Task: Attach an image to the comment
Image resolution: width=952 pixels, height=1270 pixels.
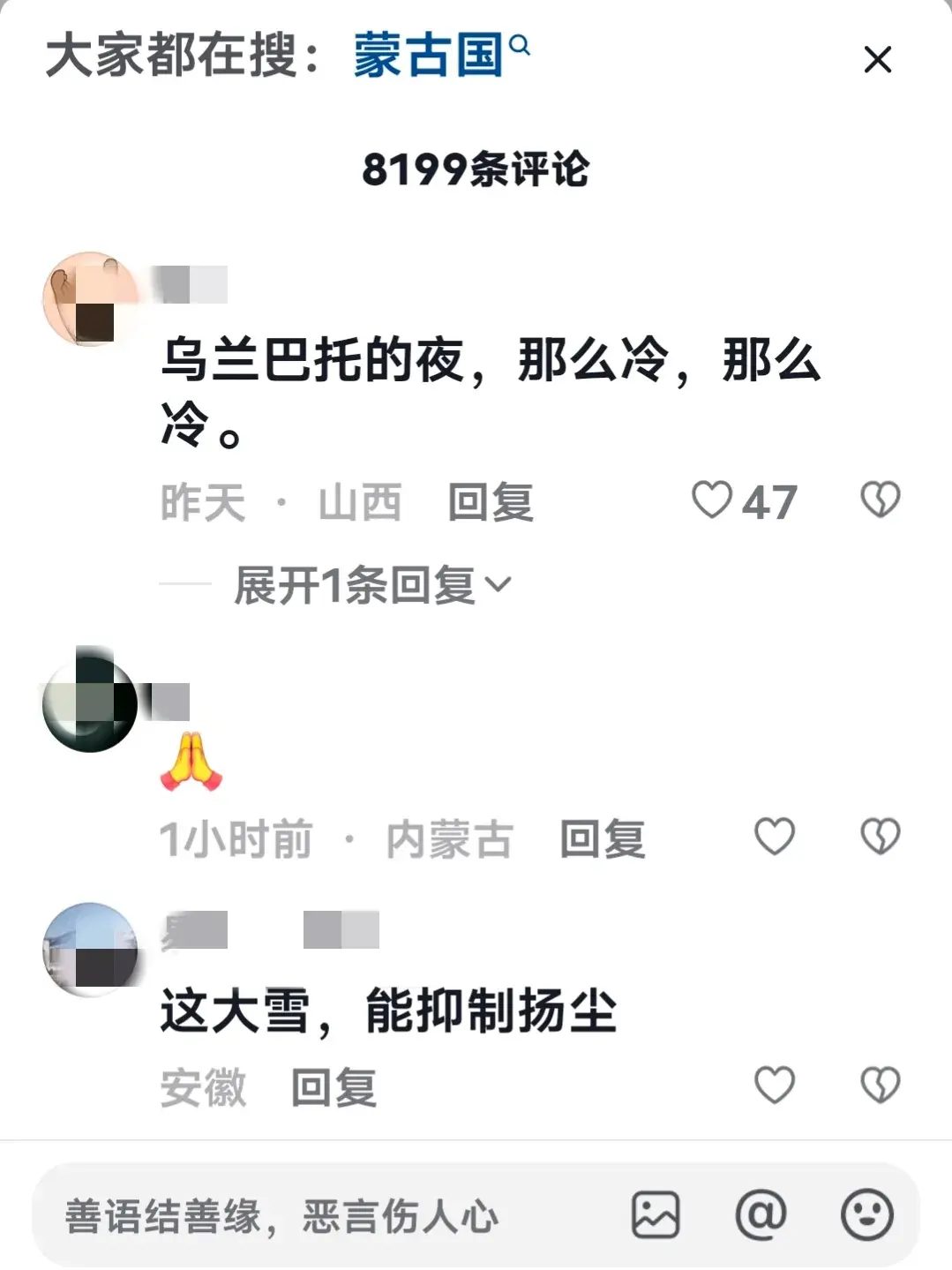Action: click(656, 1215)
